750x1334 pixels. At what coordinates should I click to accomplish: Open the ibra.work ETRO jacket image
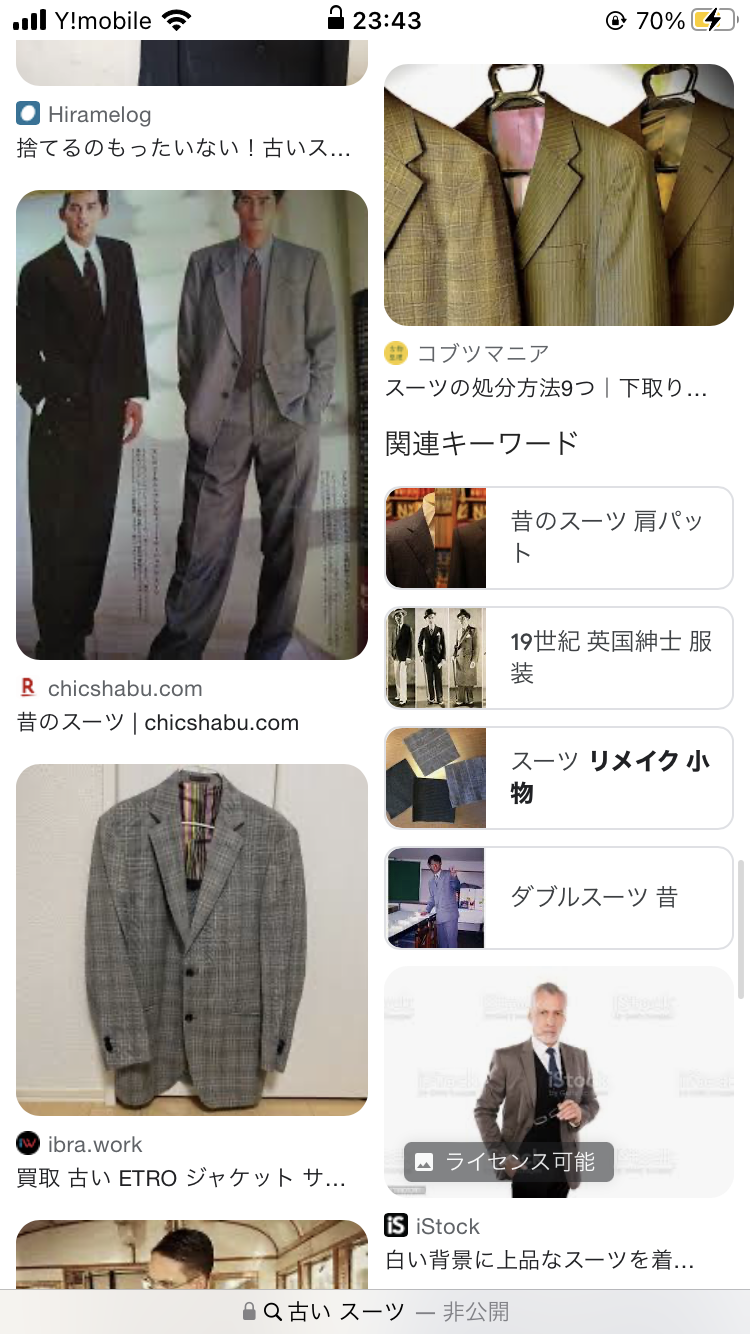[192, 940]
